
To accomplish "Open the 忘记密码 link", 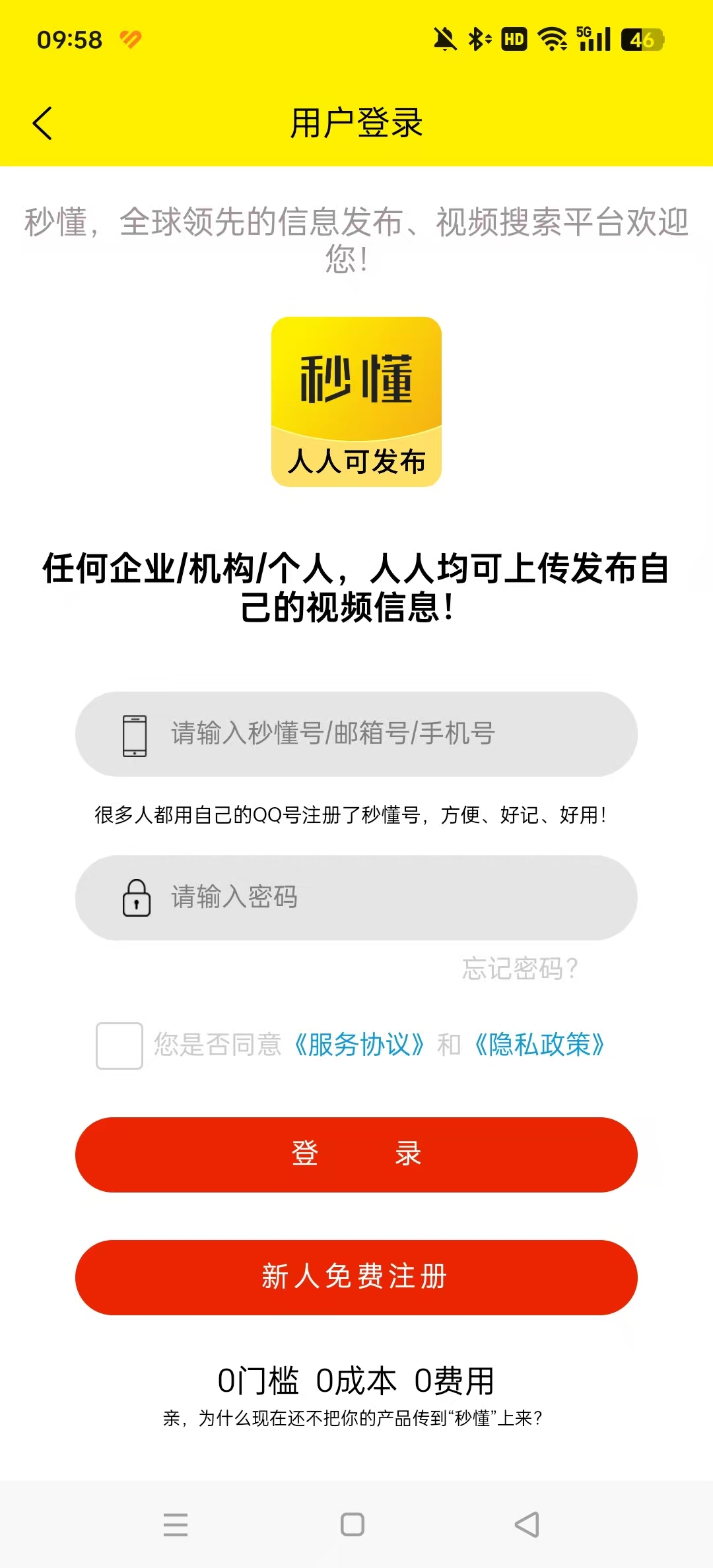I will click(x=520, y=969).
